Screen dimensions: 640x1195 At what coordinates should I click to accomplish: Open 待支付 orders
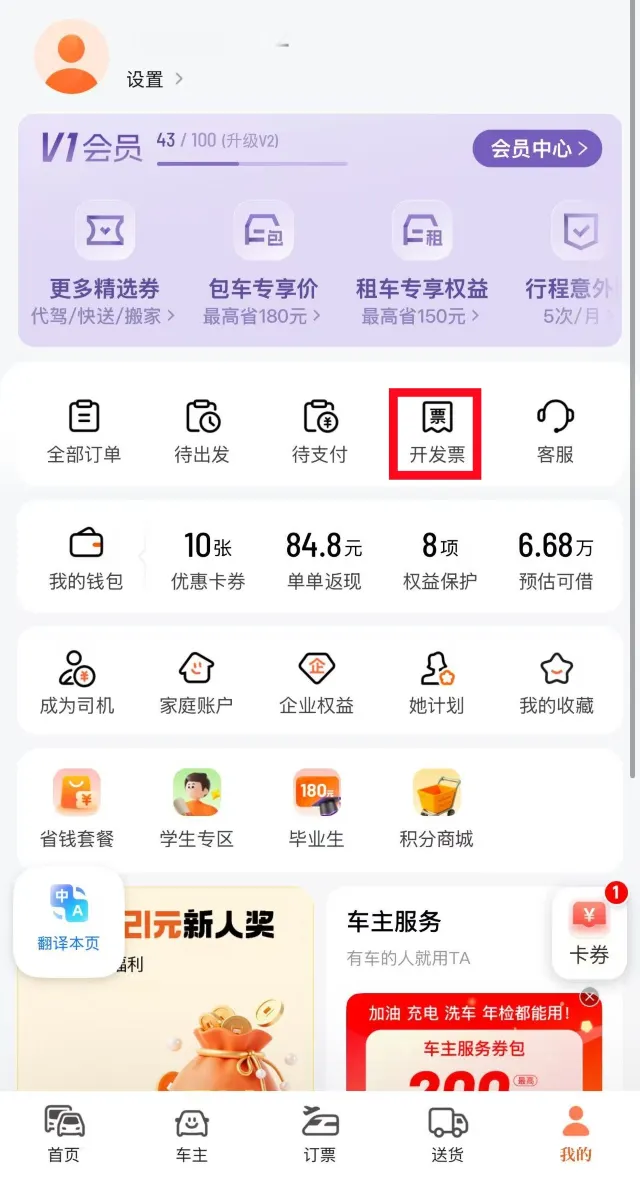(x=319, y=433)
